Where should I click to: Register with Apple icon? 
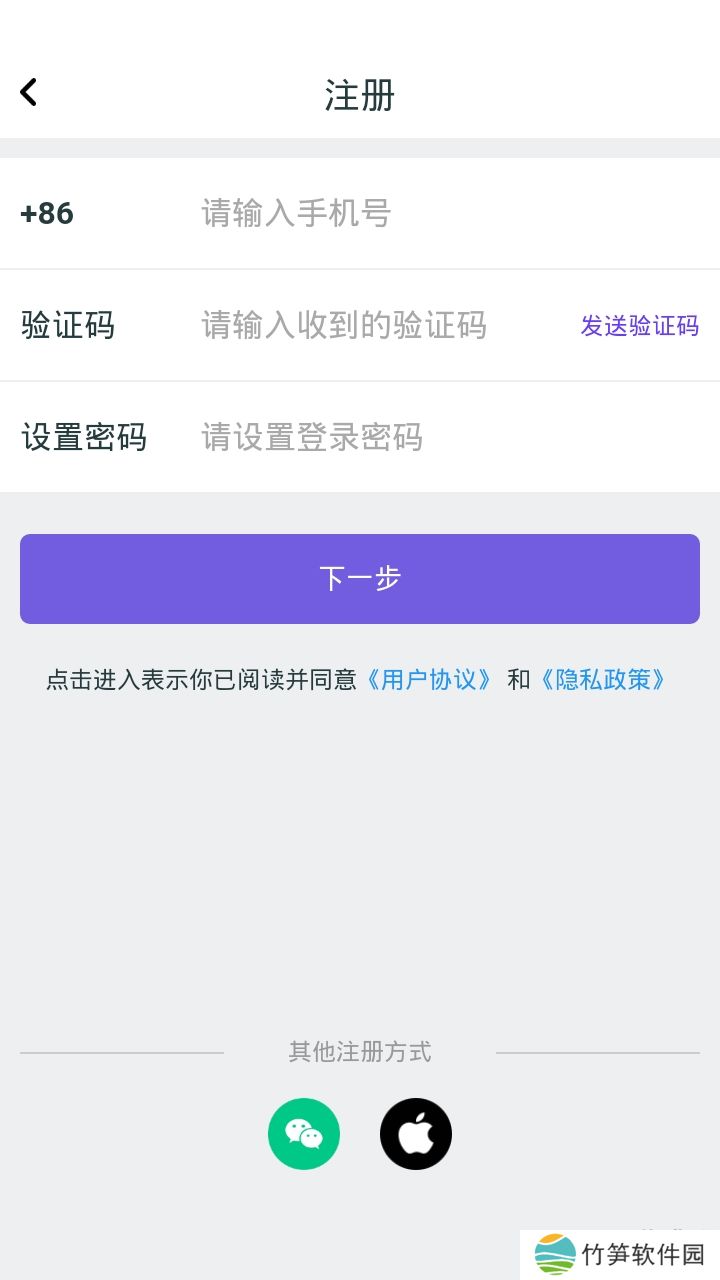[416, 1134]
